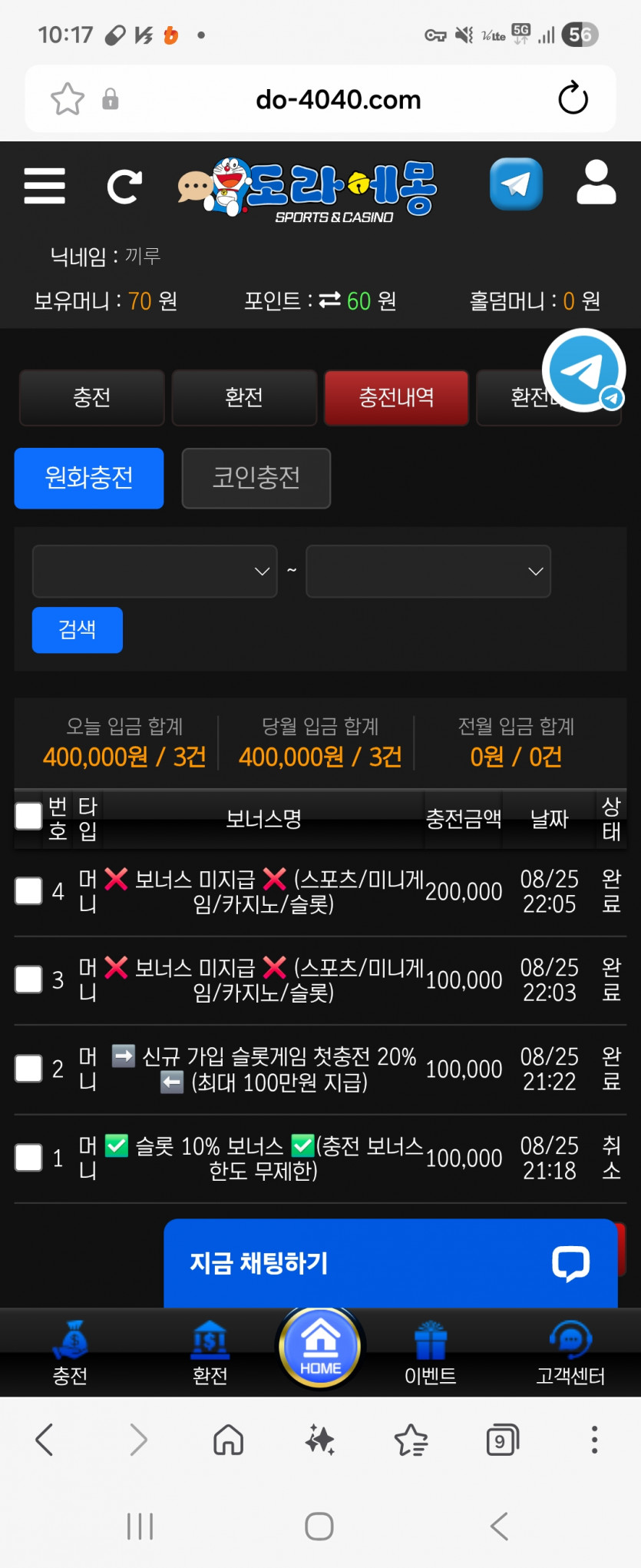Tick the checkbox for row 4

[28, 891]
